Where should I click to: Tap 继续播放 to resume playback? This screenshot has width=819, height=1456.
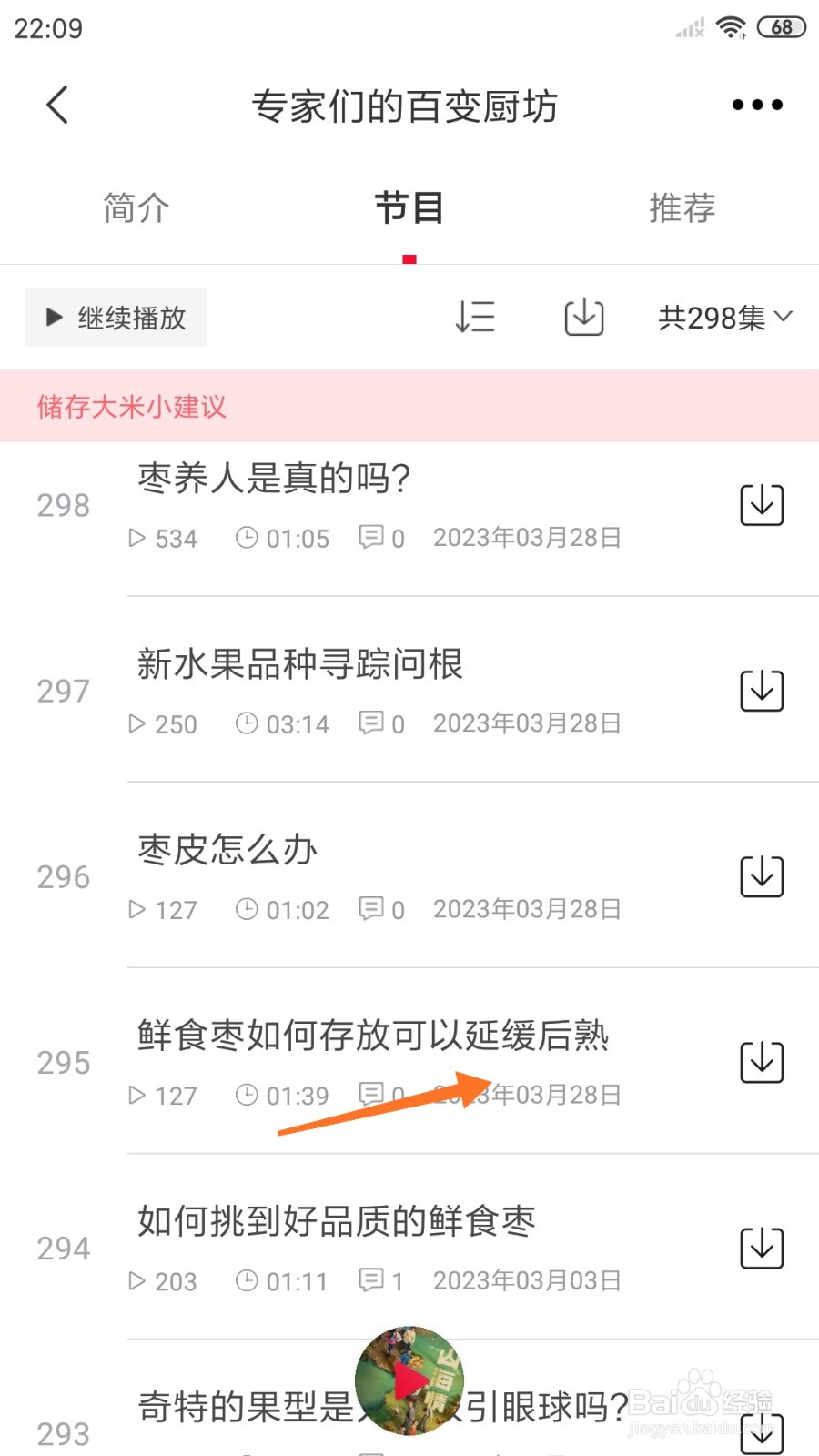tap(116, 318)
